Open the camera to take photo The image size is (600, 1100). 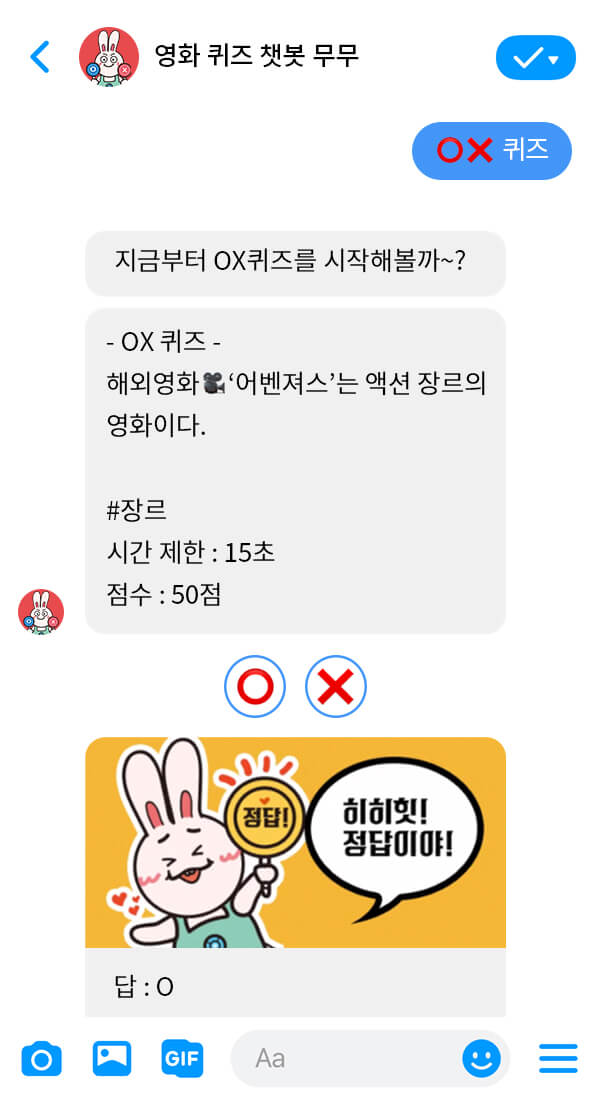point(42,1058)
